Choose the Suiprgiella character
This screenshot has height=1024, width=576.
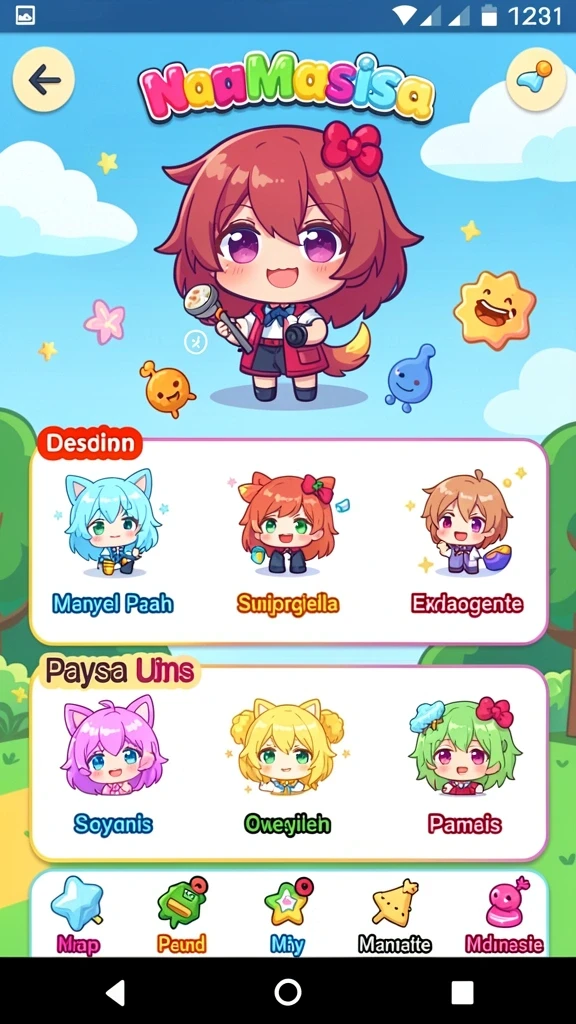tap(288, 542)
